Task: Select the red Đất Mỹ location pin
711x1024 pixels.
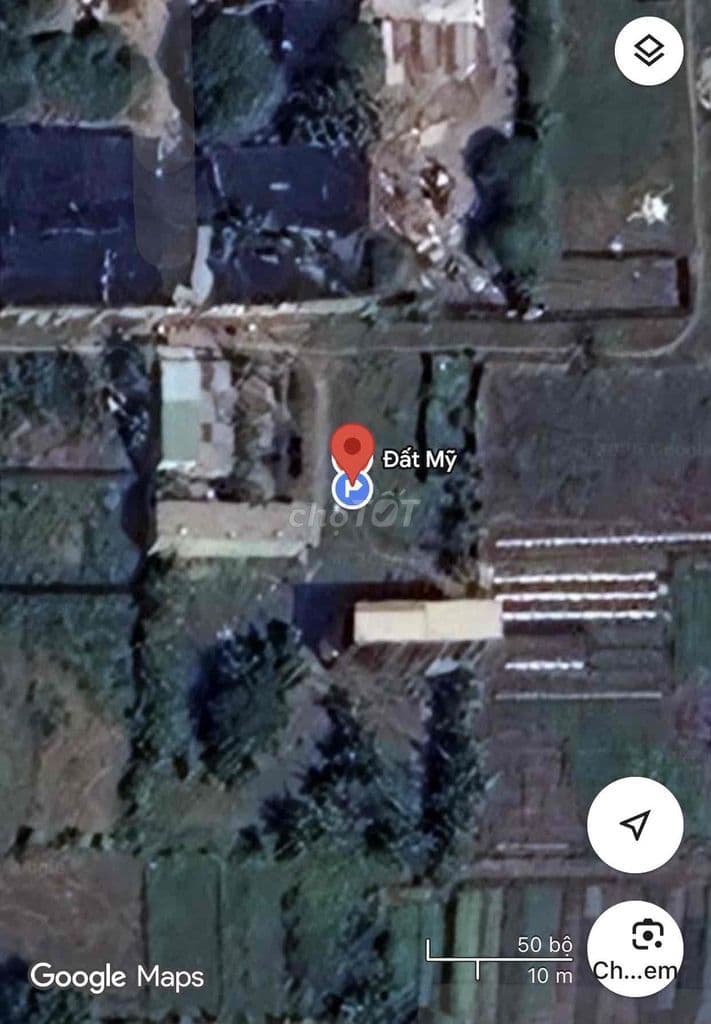Action: tap(352, 451)
